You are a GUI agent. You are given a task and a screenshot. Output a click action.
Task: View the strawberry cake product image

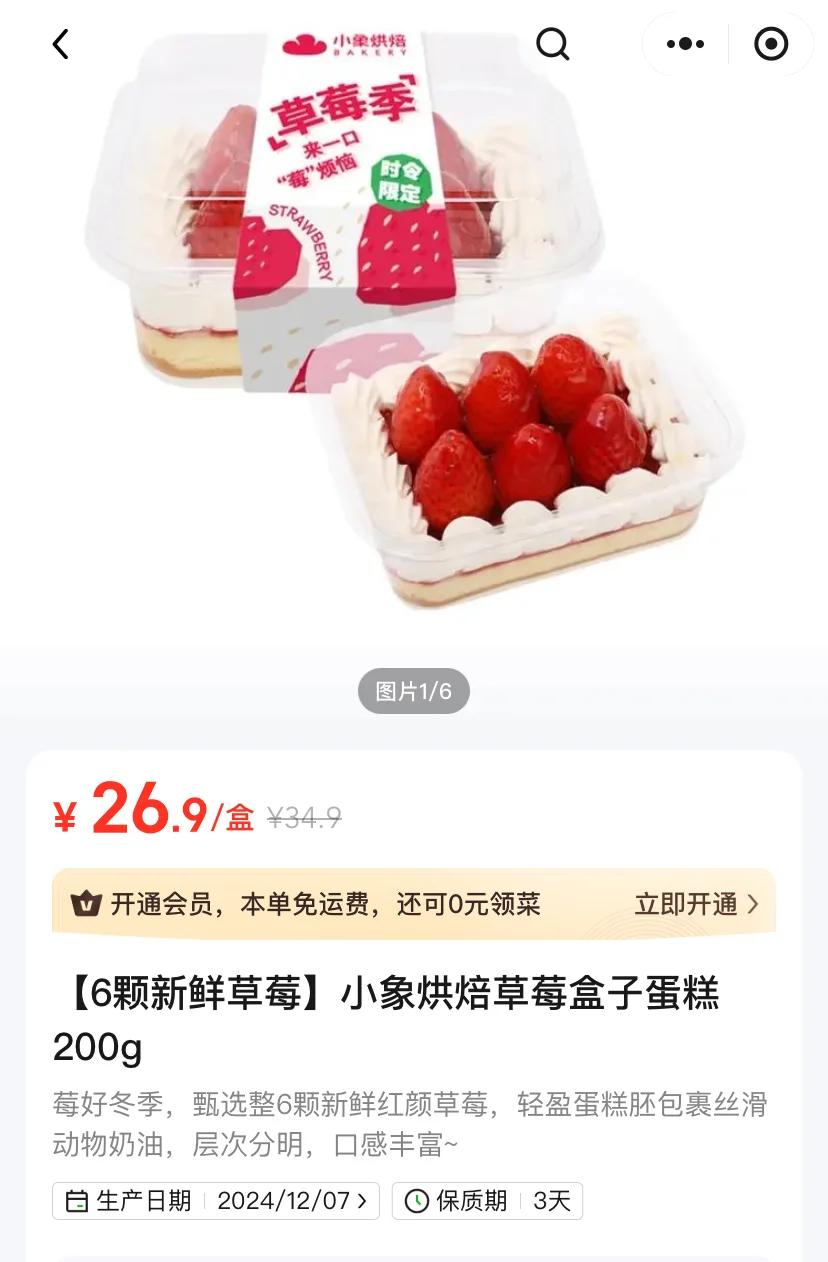click(x=414, y=330)
